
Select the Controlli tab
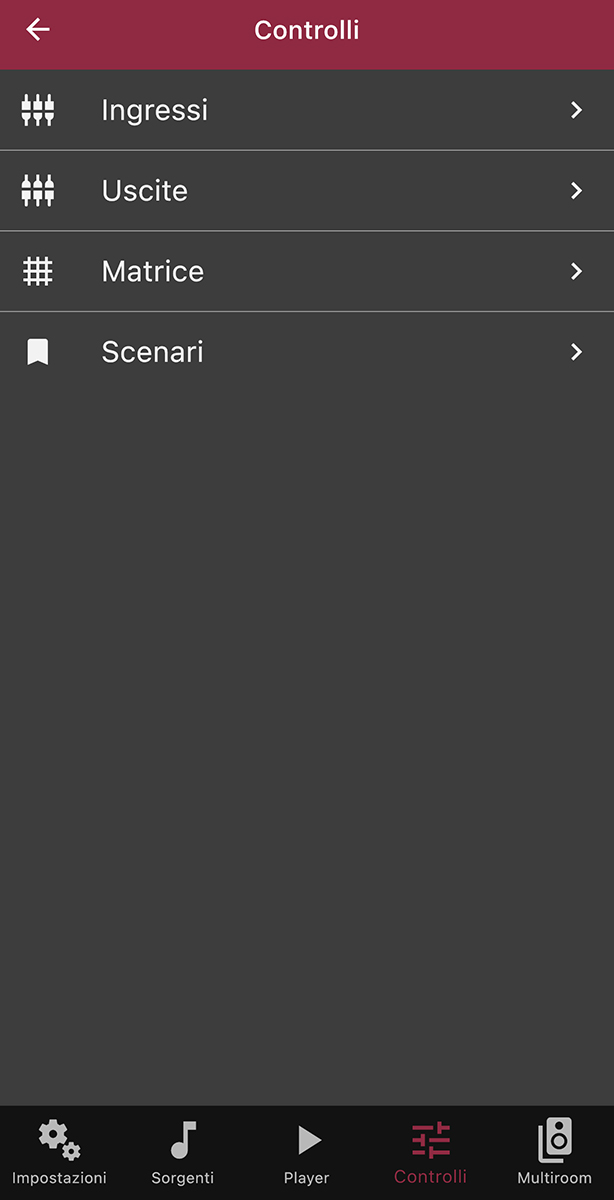(430, 1153)
